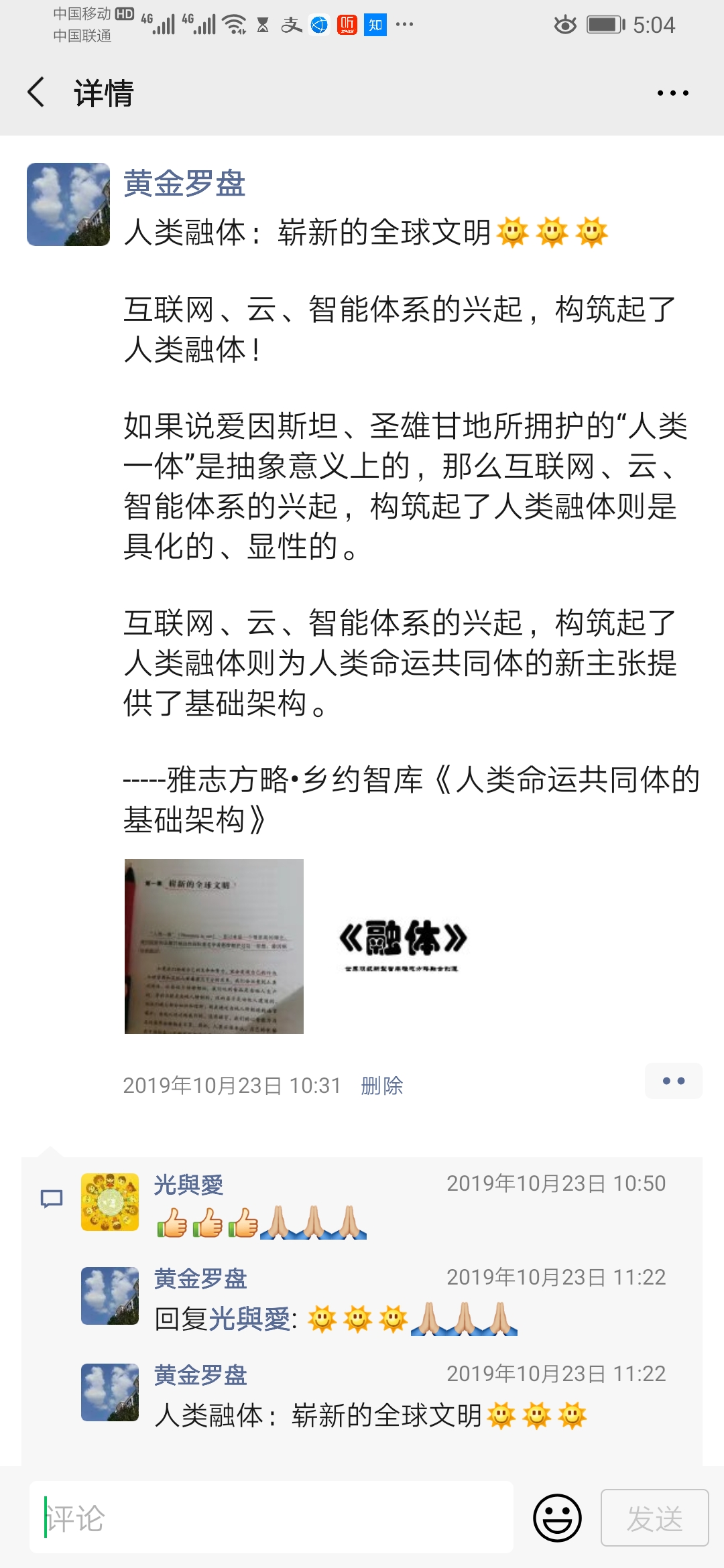Open the book page photo
Viewport: 724px width, 1568px height.
coord(214,946)
